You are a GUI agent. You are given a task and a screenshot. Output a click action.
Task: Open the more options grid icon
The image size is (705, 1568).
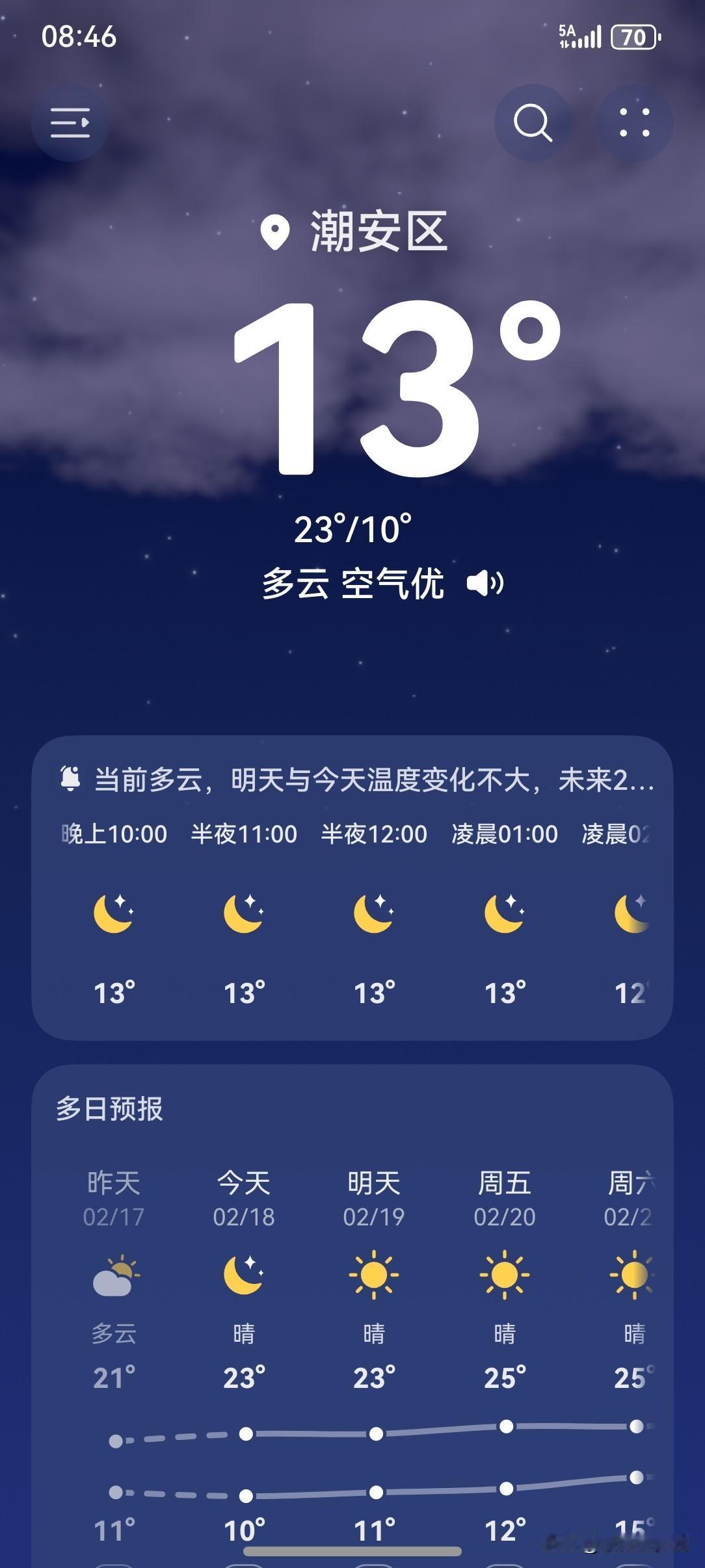coord(633,122)
